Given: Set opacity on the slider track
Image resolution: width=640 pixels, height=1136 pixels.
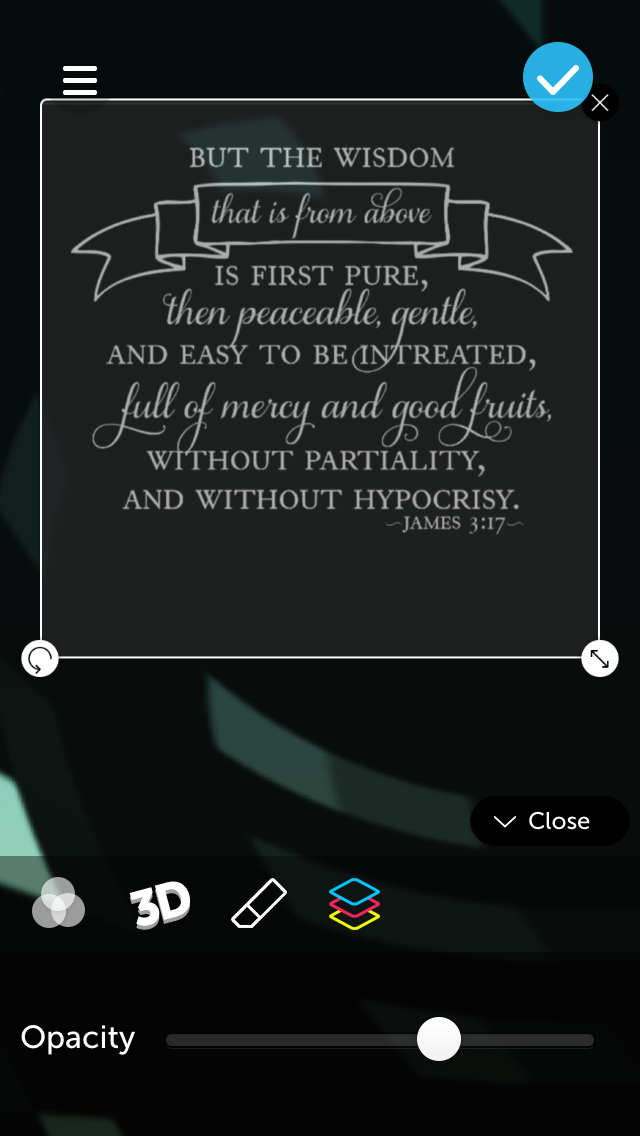Looking at the screenshot, I should pos(380,1040).
